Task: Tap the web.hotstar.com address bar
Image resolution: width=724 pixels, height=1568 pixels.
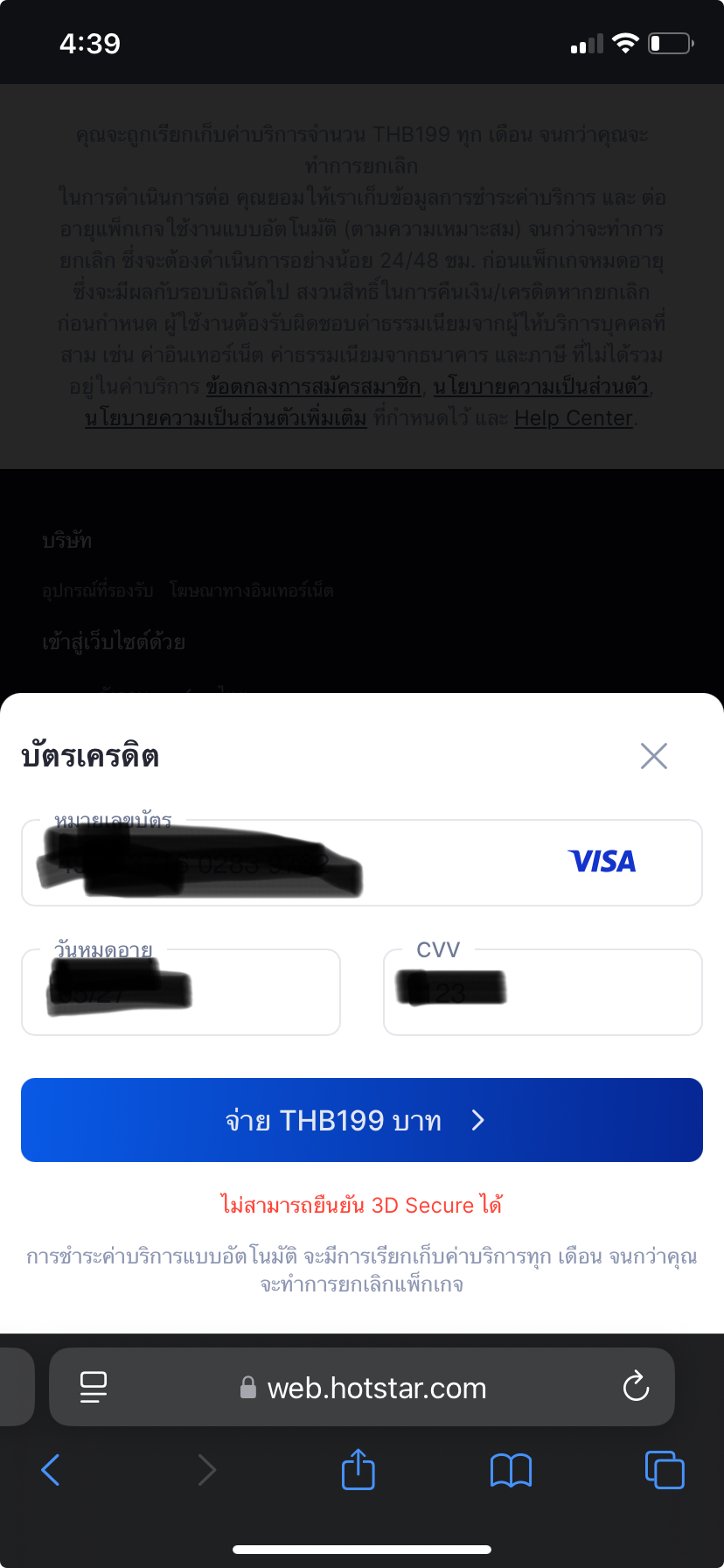Action: (x=362, y=1387)
